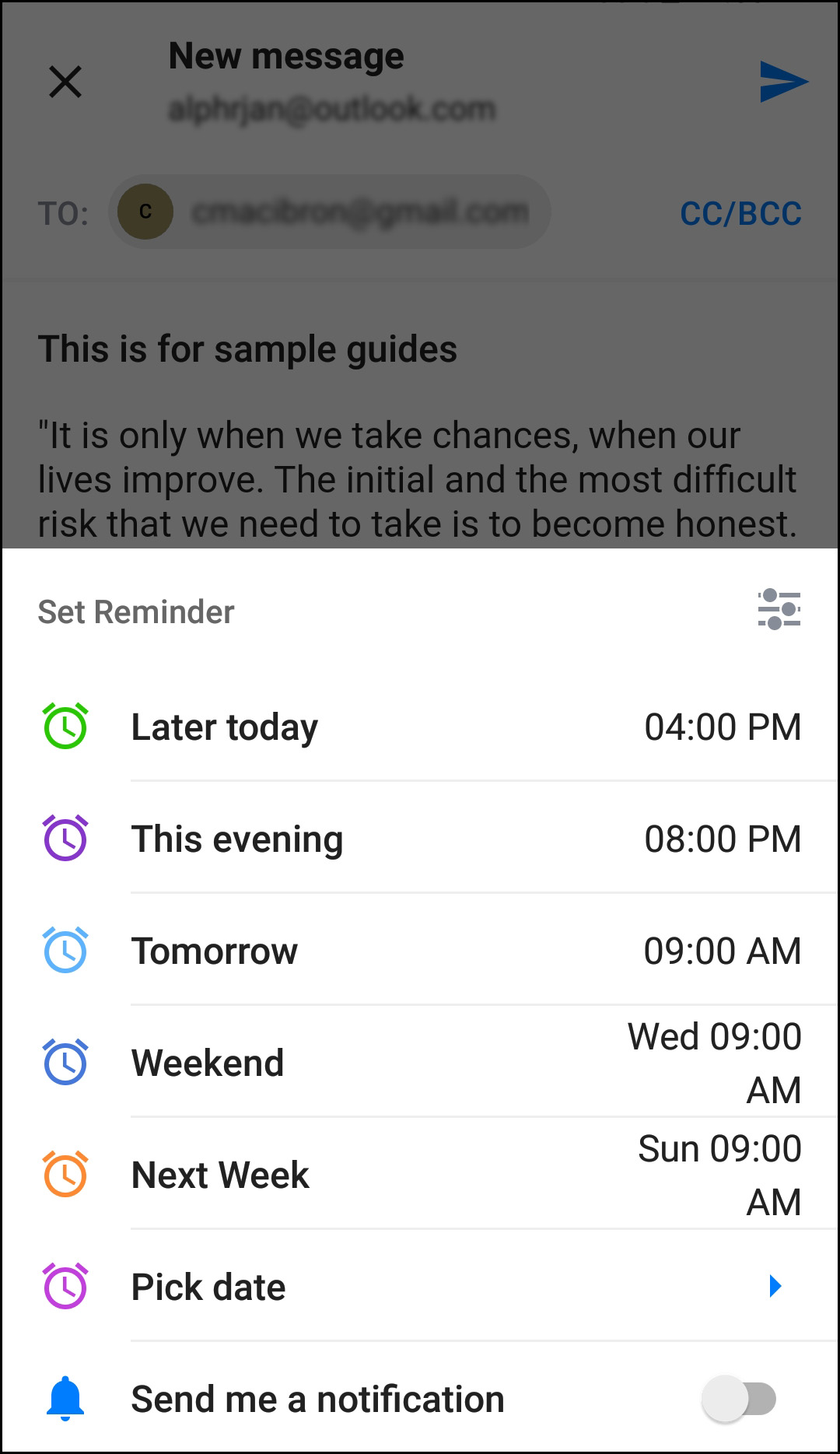The width and height of the screenshot is (840, 1454).
Task: Open reminder settings sliders icon
Action: point(779,609)
